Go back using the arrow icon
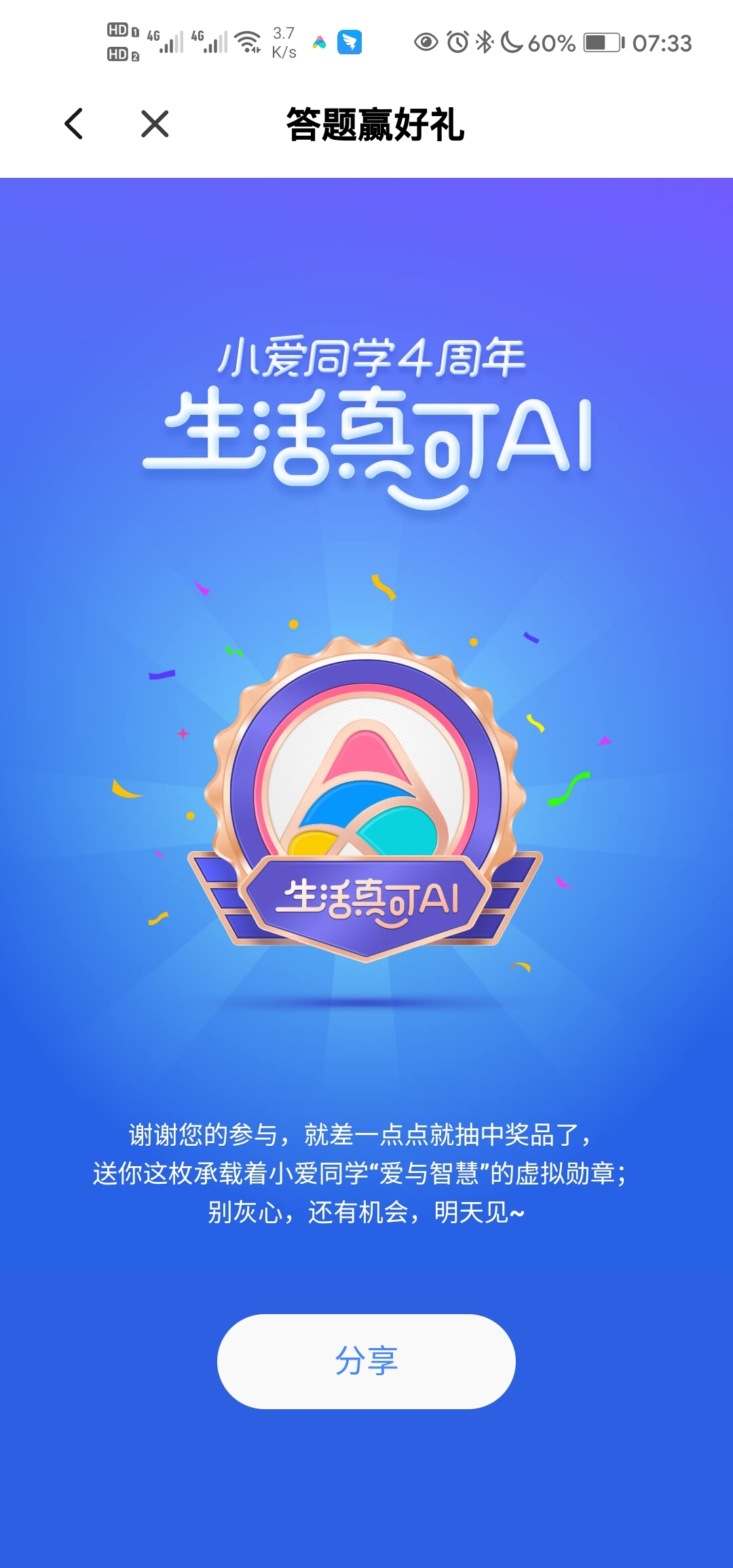This screenshot has width=733, height=1568. (x=73, y=124)
